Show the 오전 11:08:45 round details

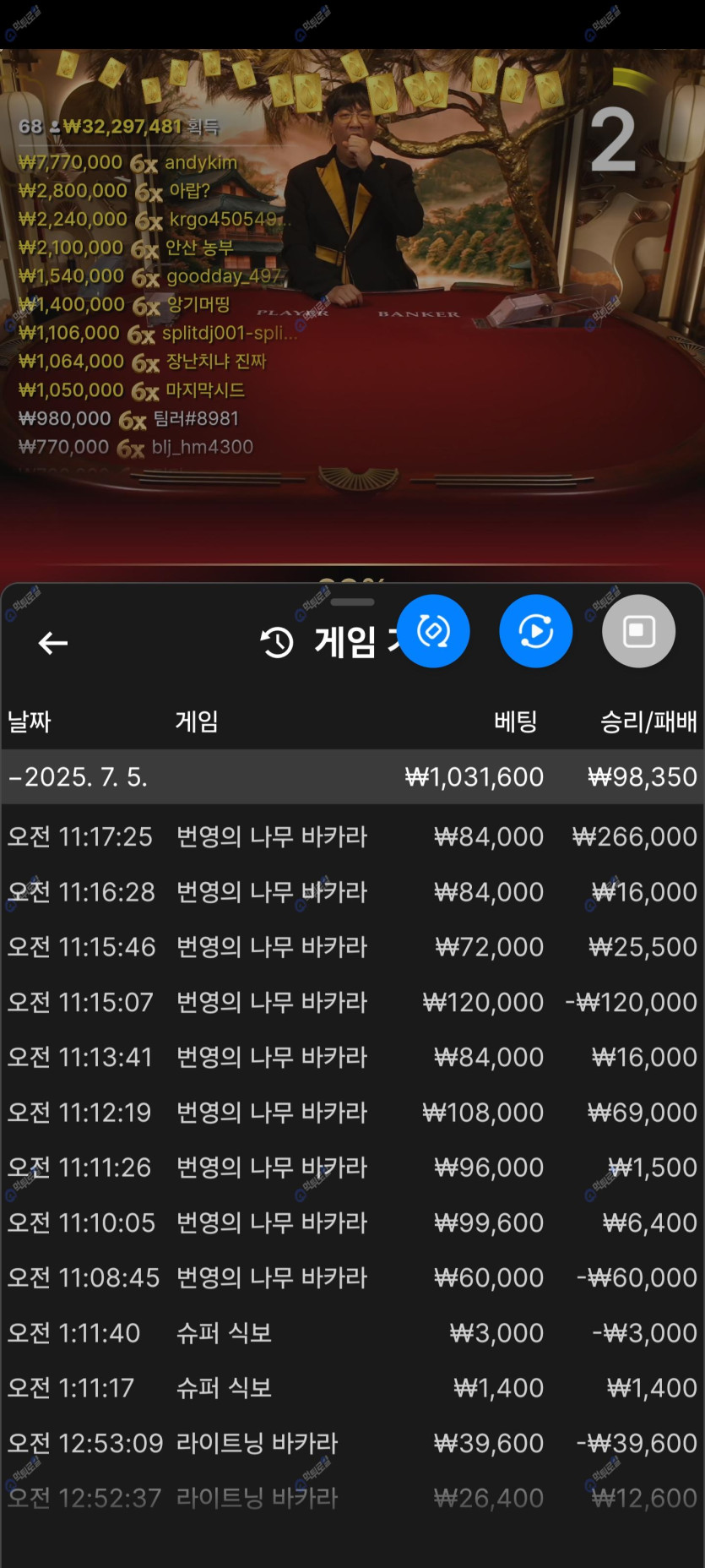click(x=352, y=1277)
